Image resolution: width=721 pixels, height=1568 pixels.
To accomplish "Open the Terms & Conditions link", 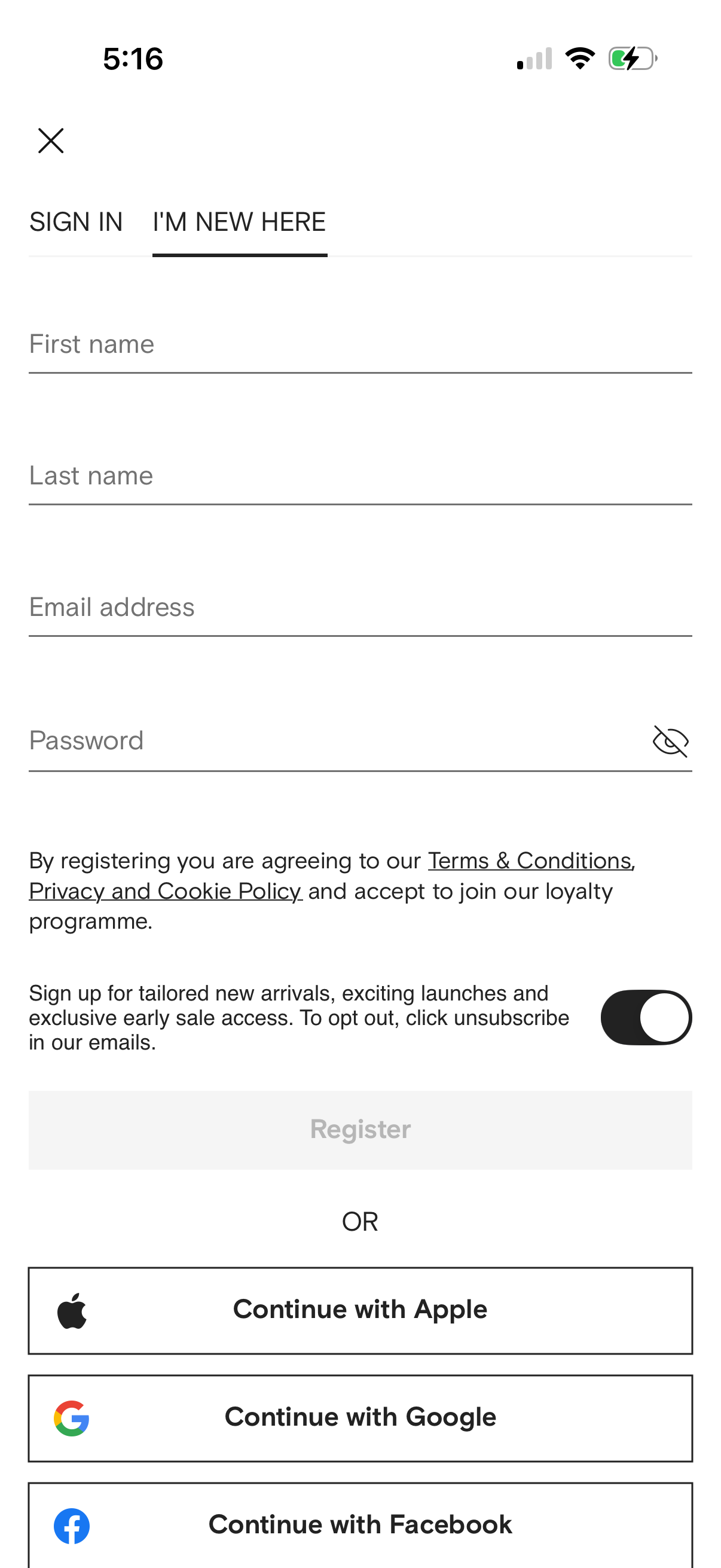I will (x=530, y=860).
